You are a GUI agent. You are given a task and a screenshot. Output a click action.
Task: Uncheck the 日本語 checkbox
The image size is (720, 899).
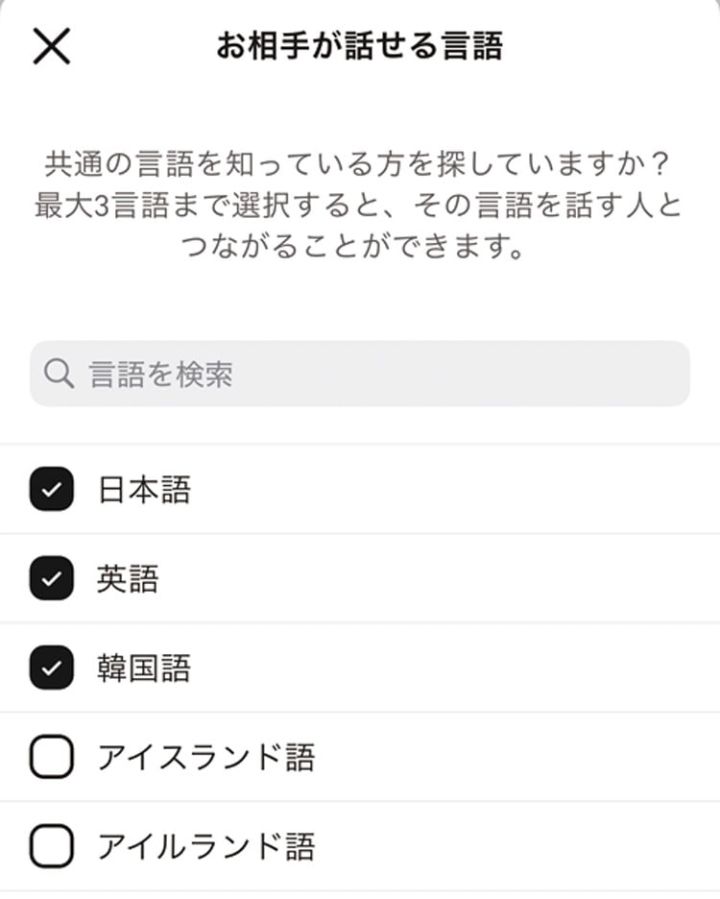point(51,490)
